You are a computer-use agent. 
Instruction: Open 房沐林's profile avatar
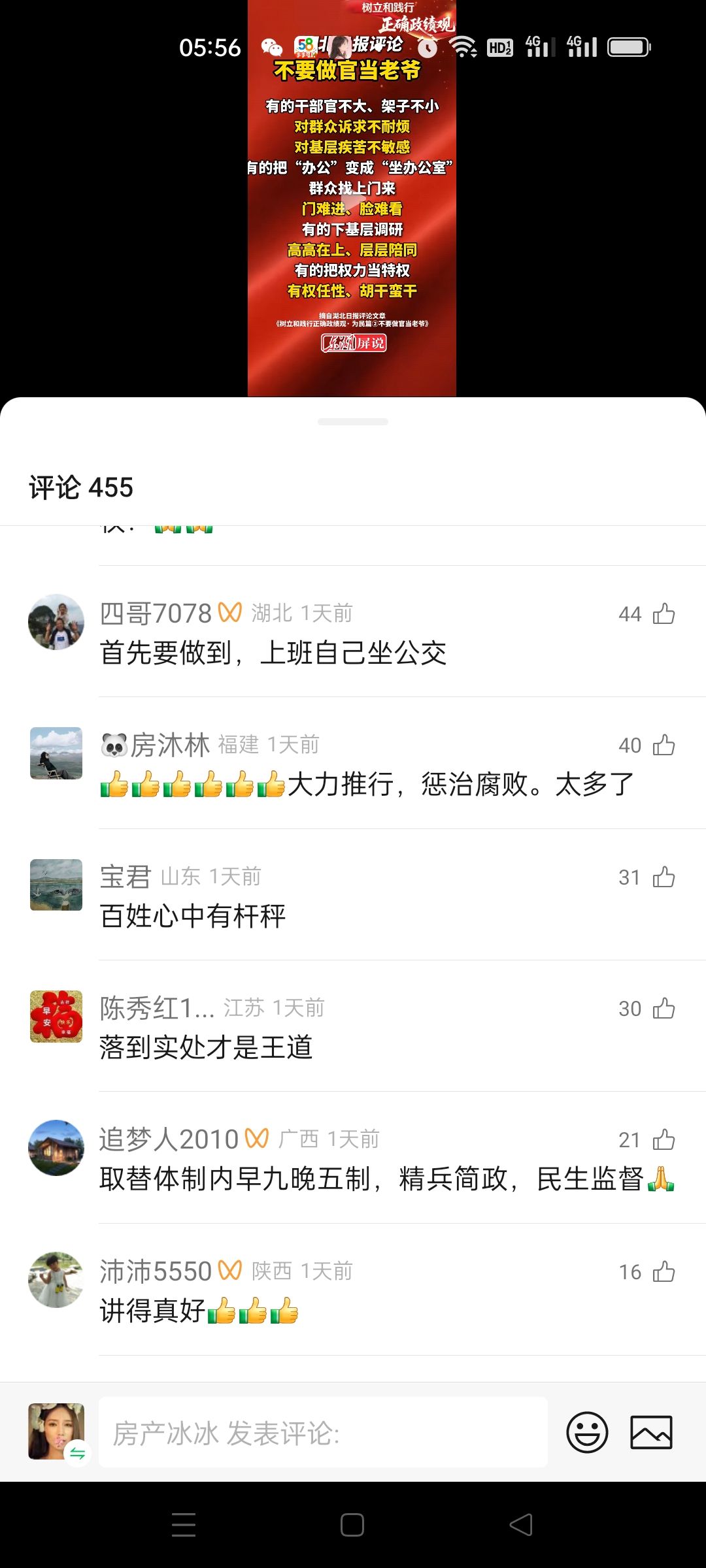(x=56, y=753)
